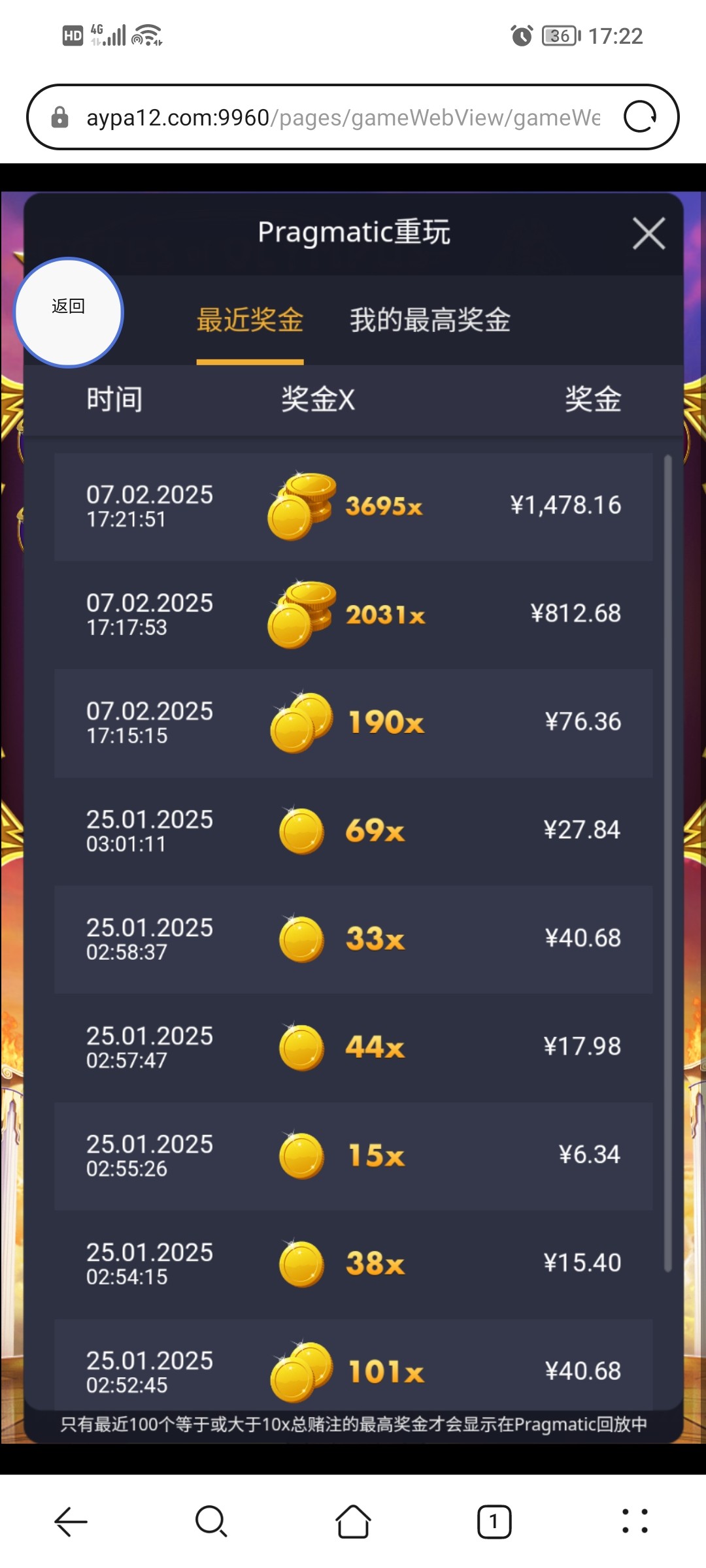Reload the page with refresh icon
This screenshot has width=706, height=1568.
(639, 118)
